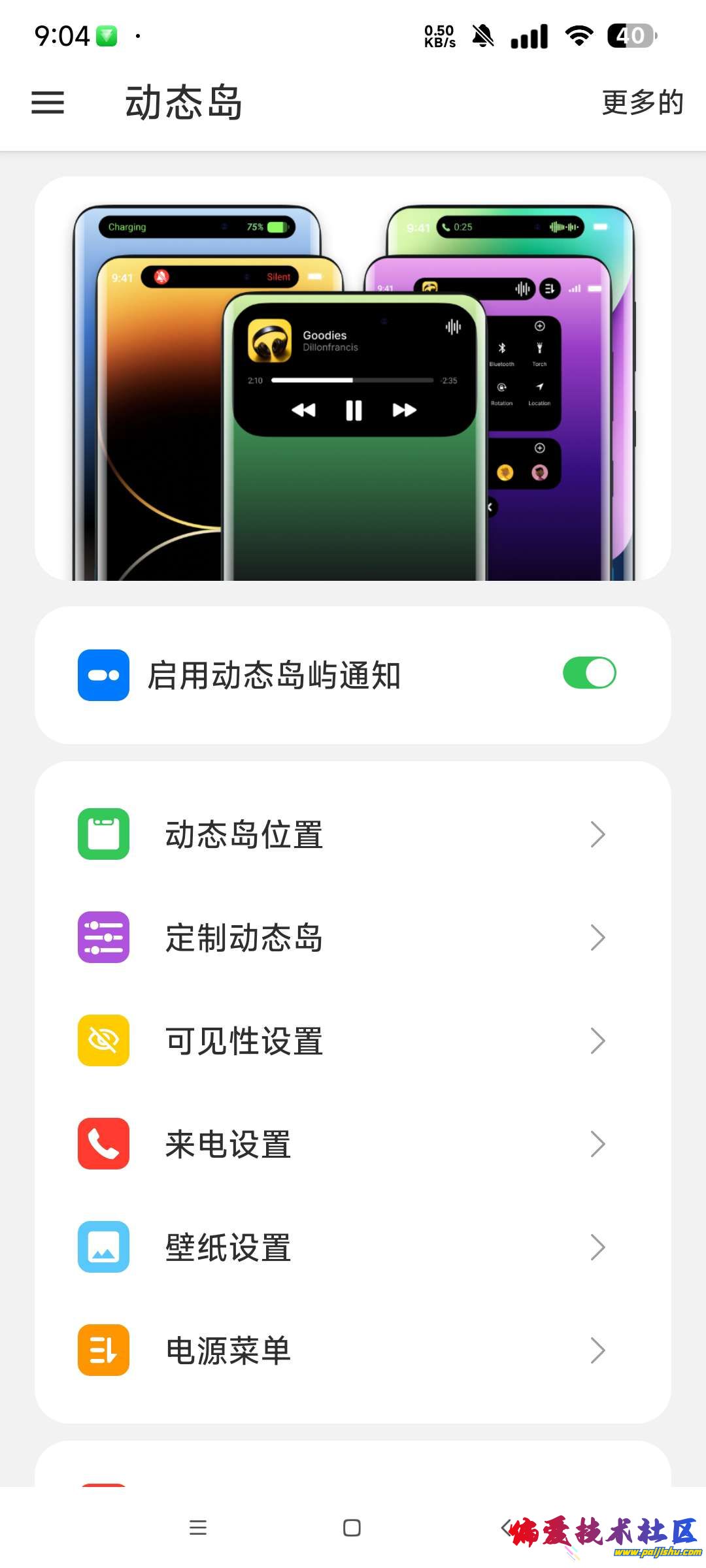Disable the 启用动态岛屿通知 switch
706x1568 pixels.
[589, 674]
